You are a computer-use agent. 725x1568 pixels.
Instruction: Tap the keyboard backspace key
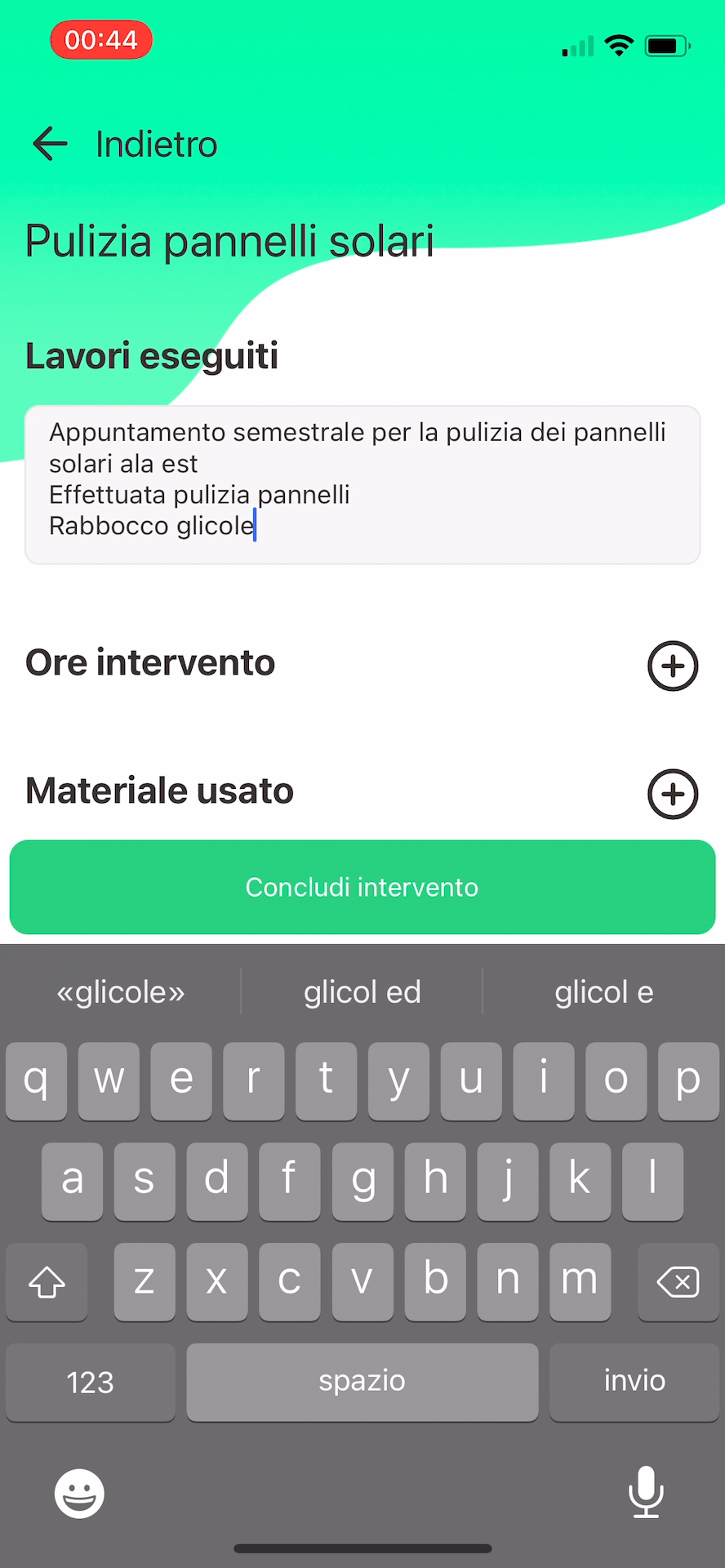(x=678, y=1281)
